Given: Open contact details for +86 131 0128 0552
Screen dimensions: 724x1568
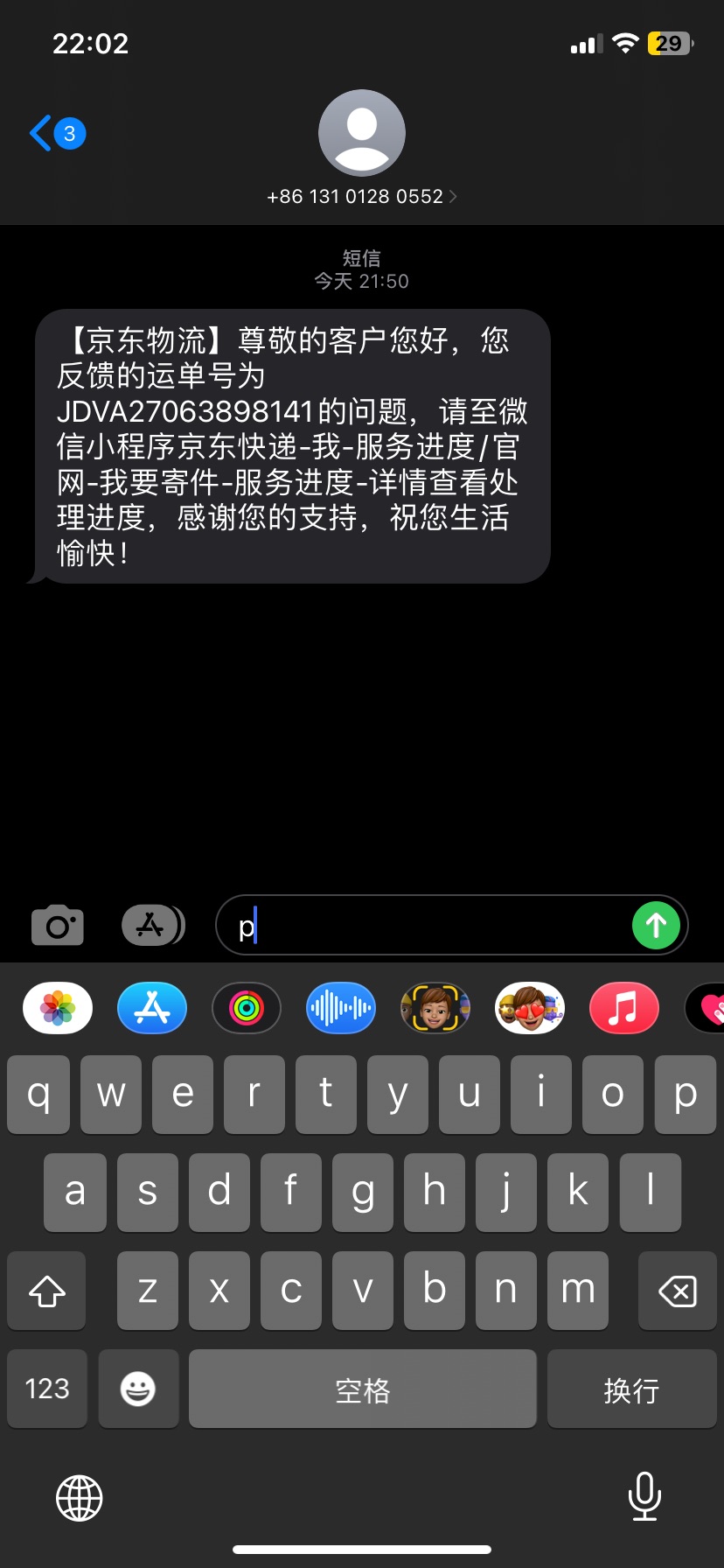Looking at the screenshot, I should click(361, 196).
